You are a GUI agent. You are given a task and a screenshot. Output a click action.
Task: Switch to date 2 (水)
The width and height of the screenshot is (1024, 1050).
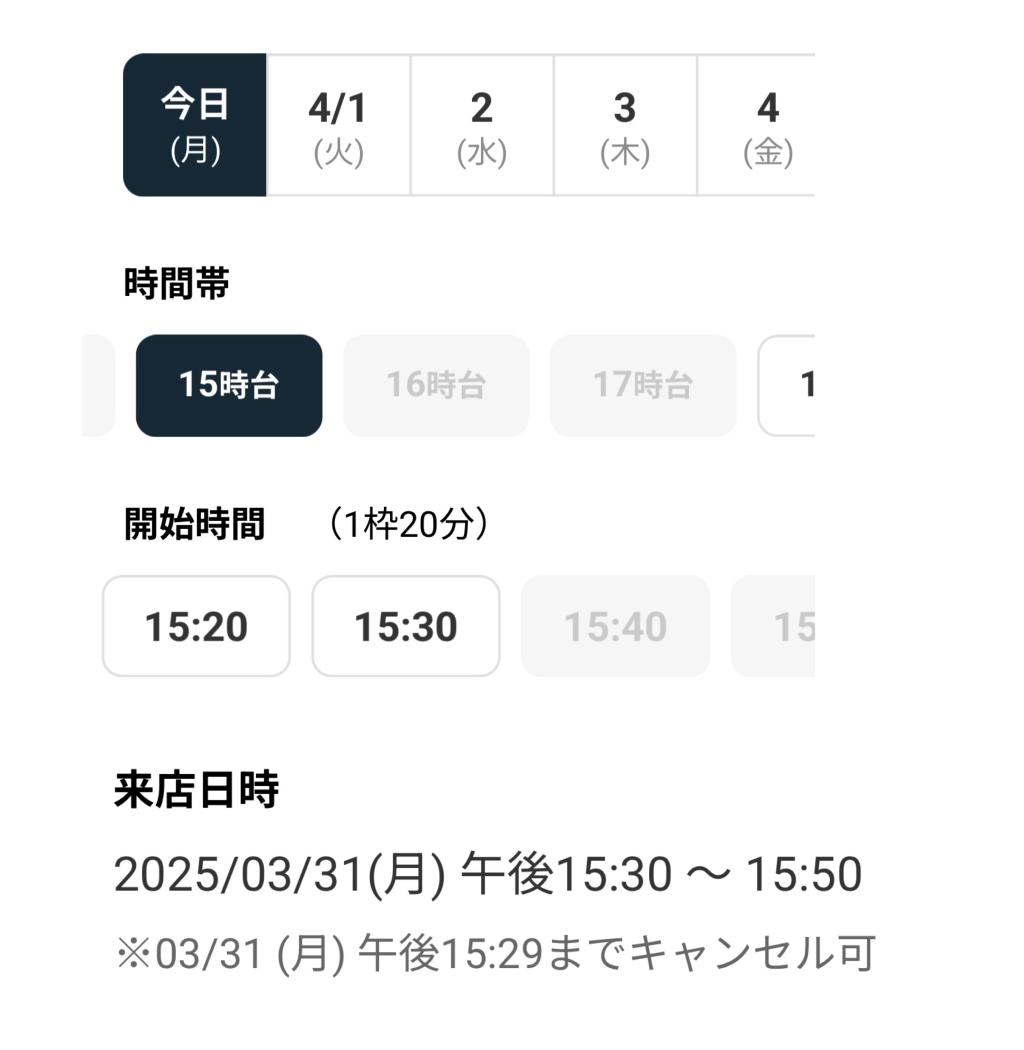pos(482,125)
